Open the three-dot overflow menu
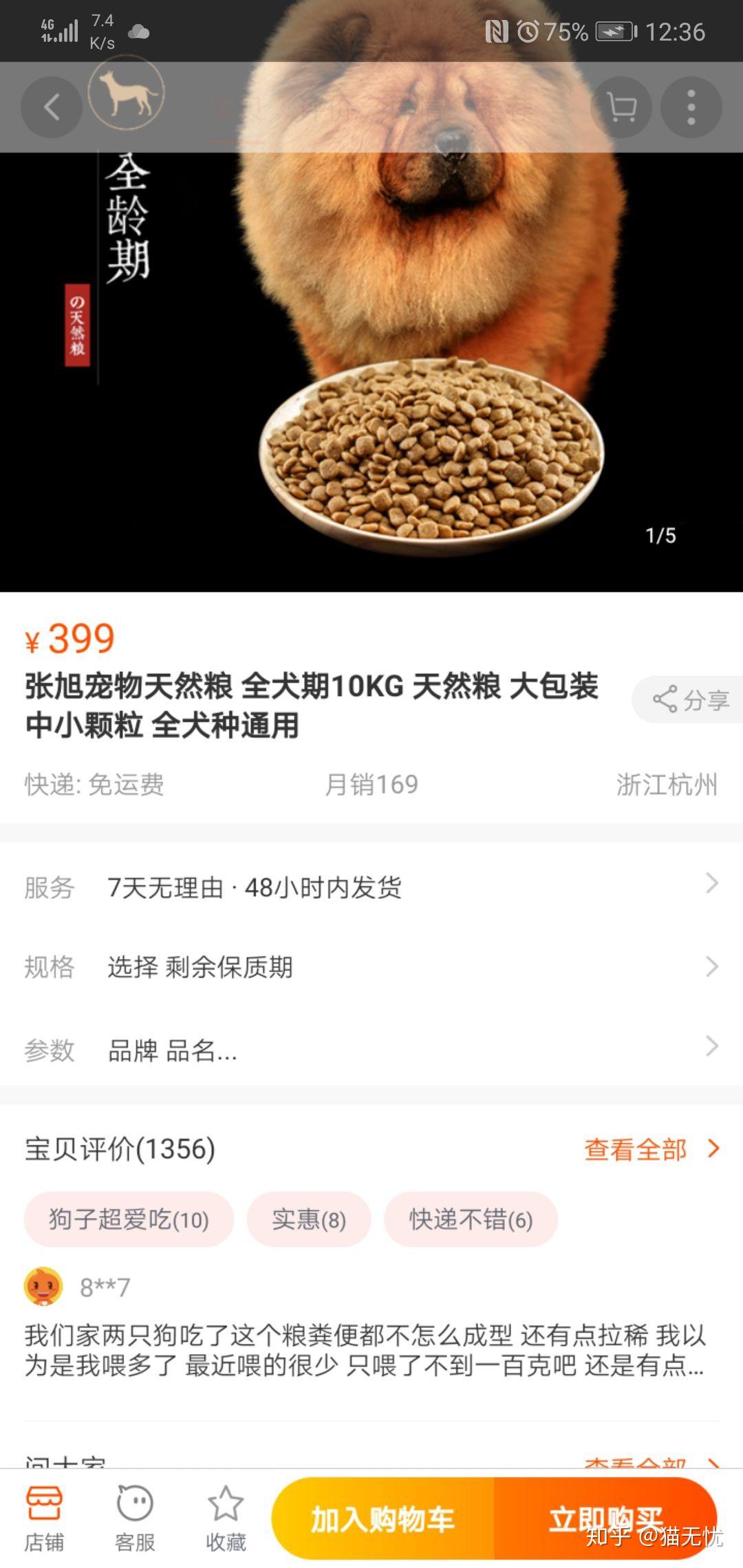 point(691,107)
